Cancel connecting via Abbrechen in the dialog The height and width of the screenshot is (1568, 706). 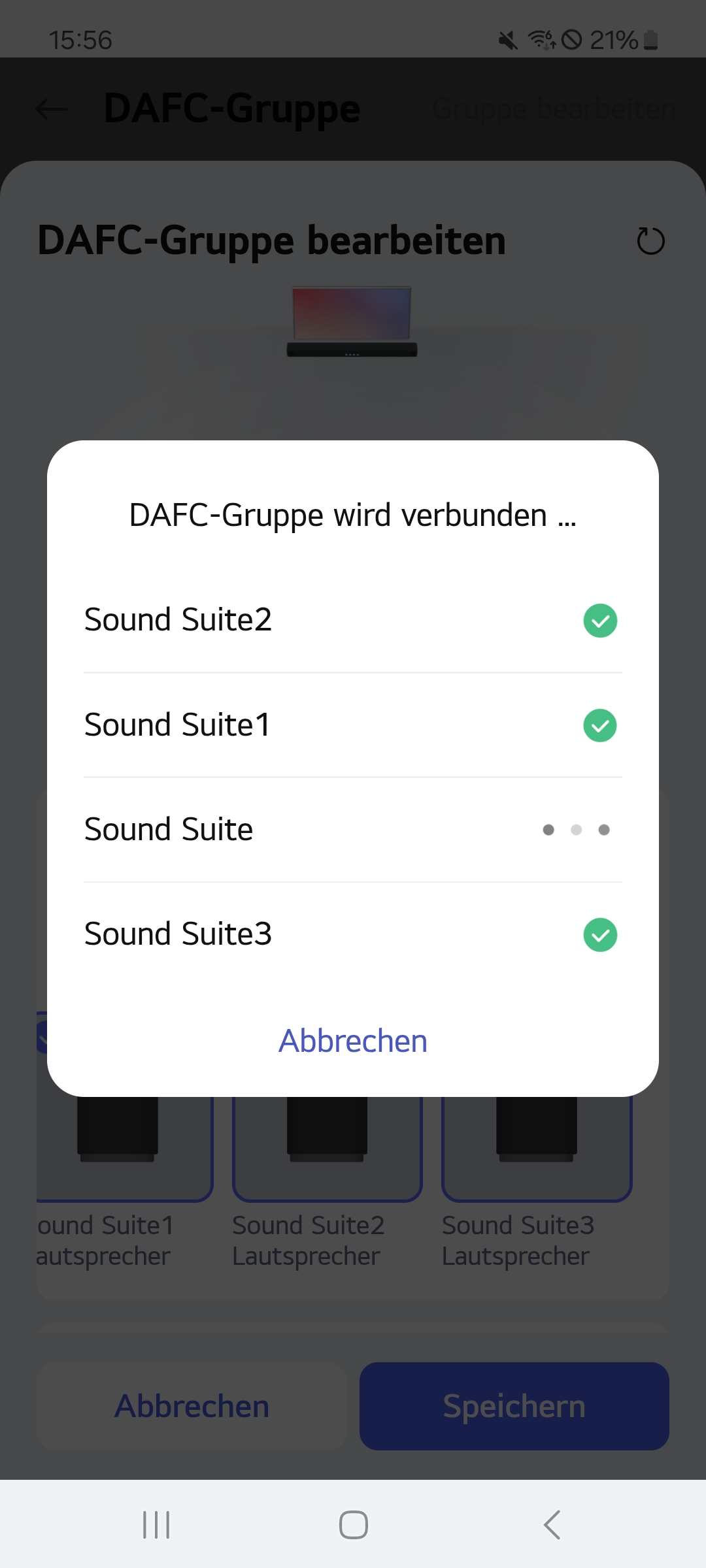(353, 1041)
